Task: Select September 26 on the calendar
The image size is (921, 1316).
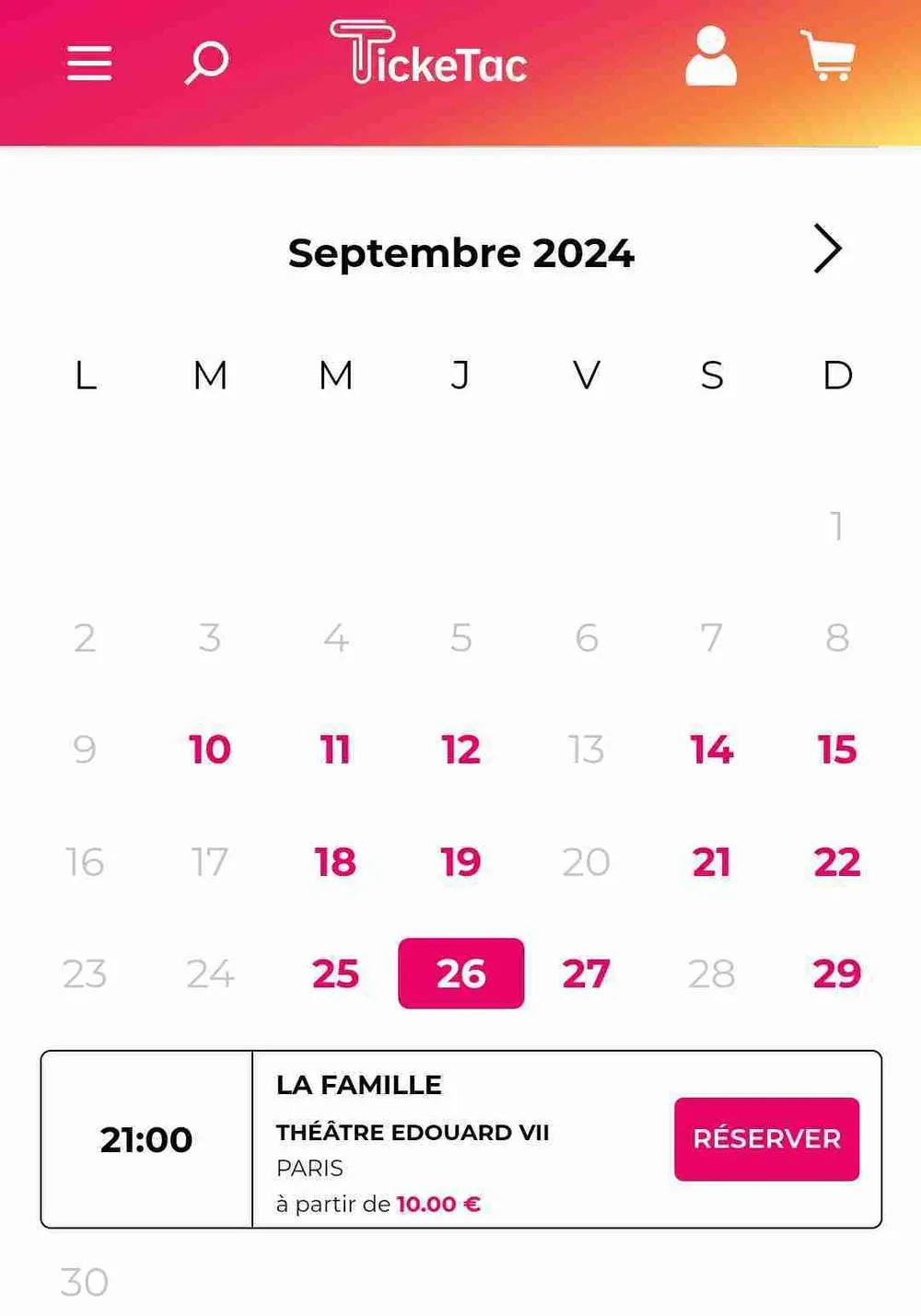Action: coord(460,973)
